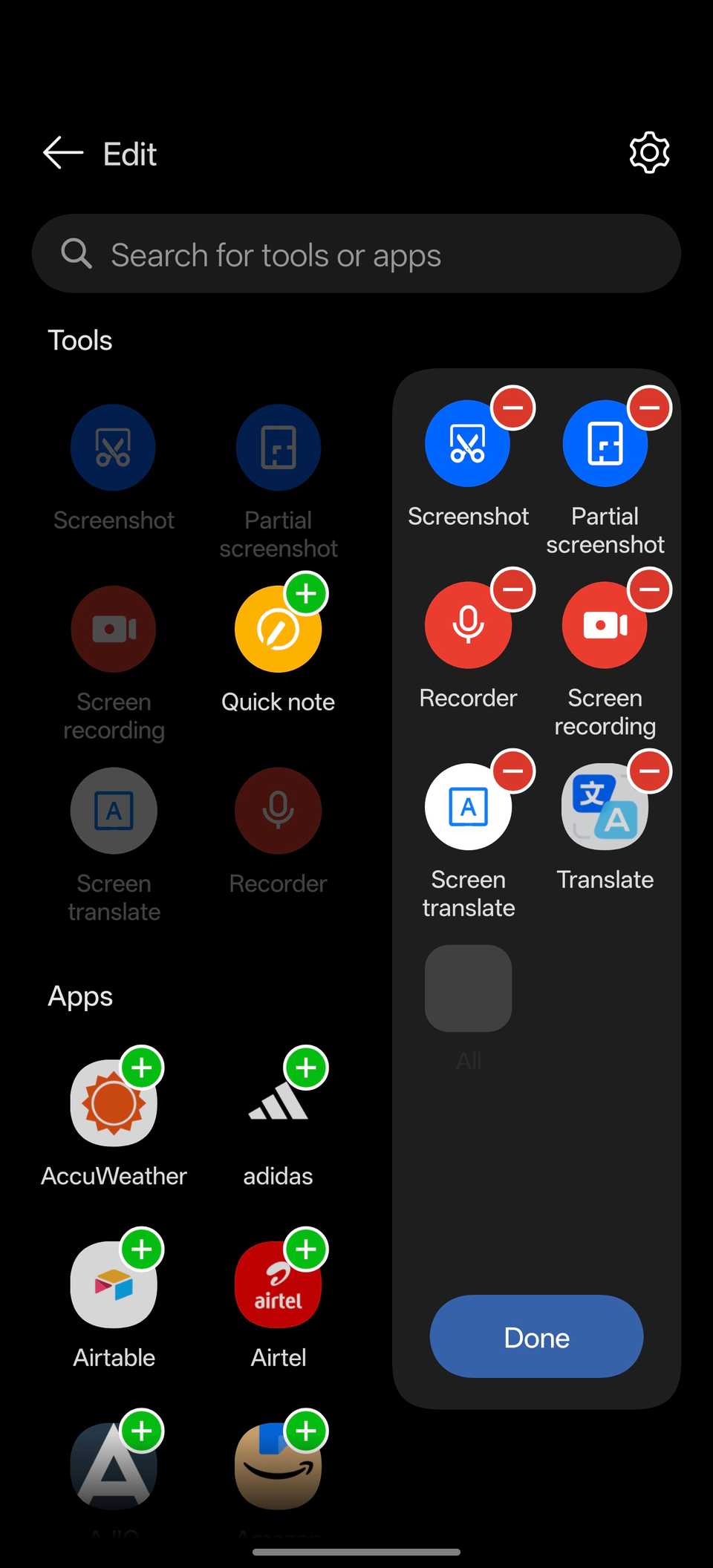Open sidebar settings via the gear icon
The width and height of the screenshot is (713, 1568).
click(x=648, y=153)
